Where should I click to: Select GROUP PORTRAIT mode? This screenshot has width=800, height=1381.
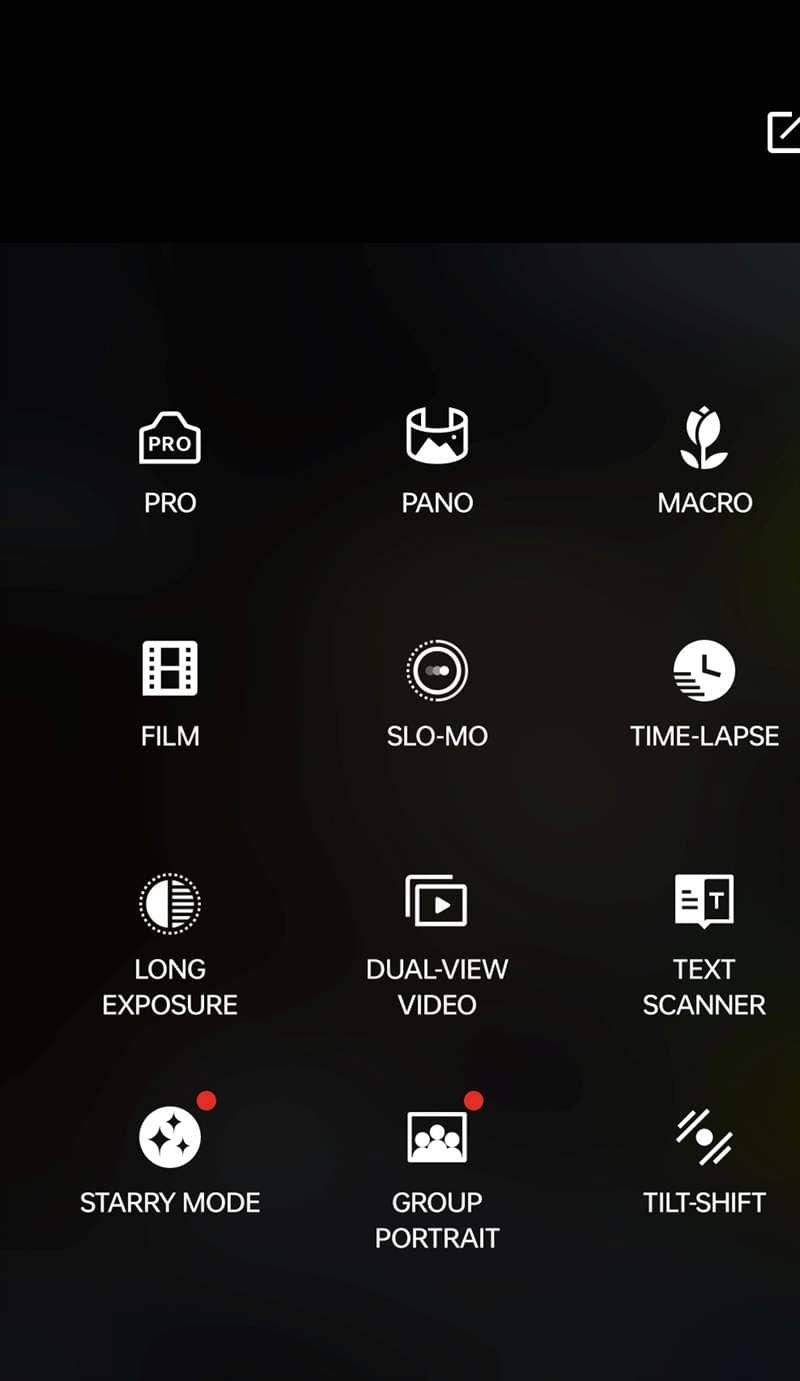pyautogui.click(x=437, y=1138)
